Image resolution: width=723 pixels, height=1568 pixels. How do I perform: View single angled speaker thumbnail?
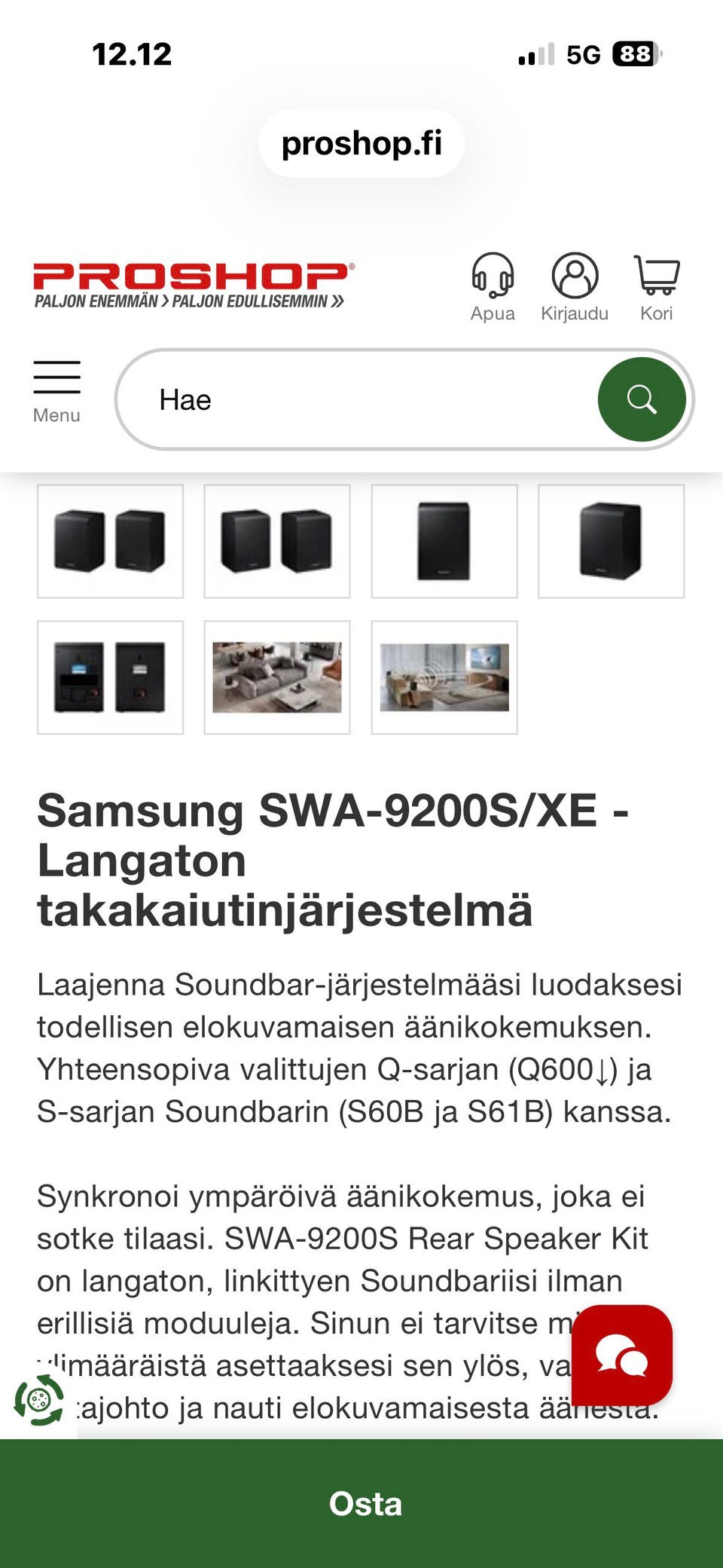point(611,541)
